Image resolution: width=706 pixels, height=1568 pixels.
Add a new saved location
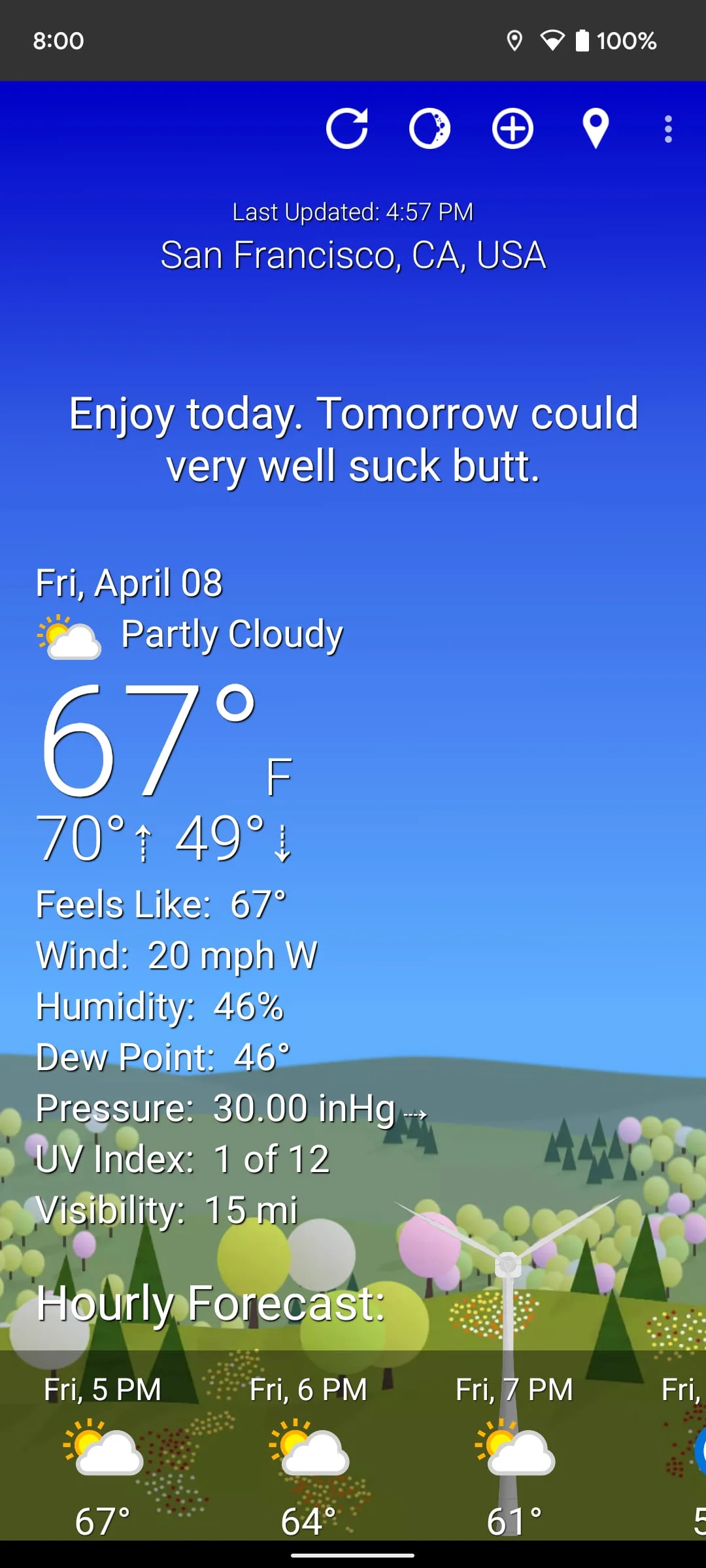[x=513, y=129]
